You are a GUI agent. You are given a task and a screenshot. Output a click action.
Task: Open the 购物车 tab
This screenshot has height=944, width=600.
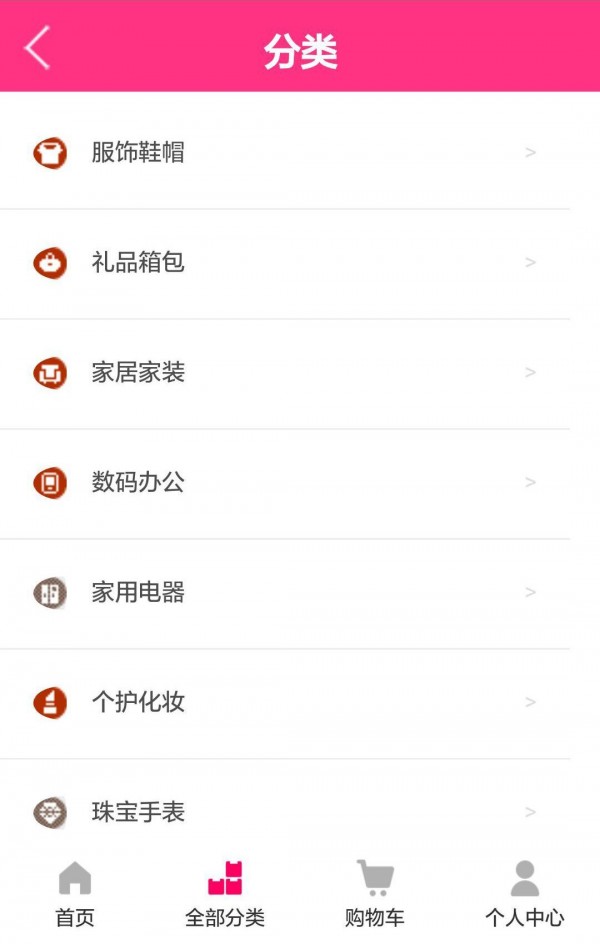pos(375,893)
